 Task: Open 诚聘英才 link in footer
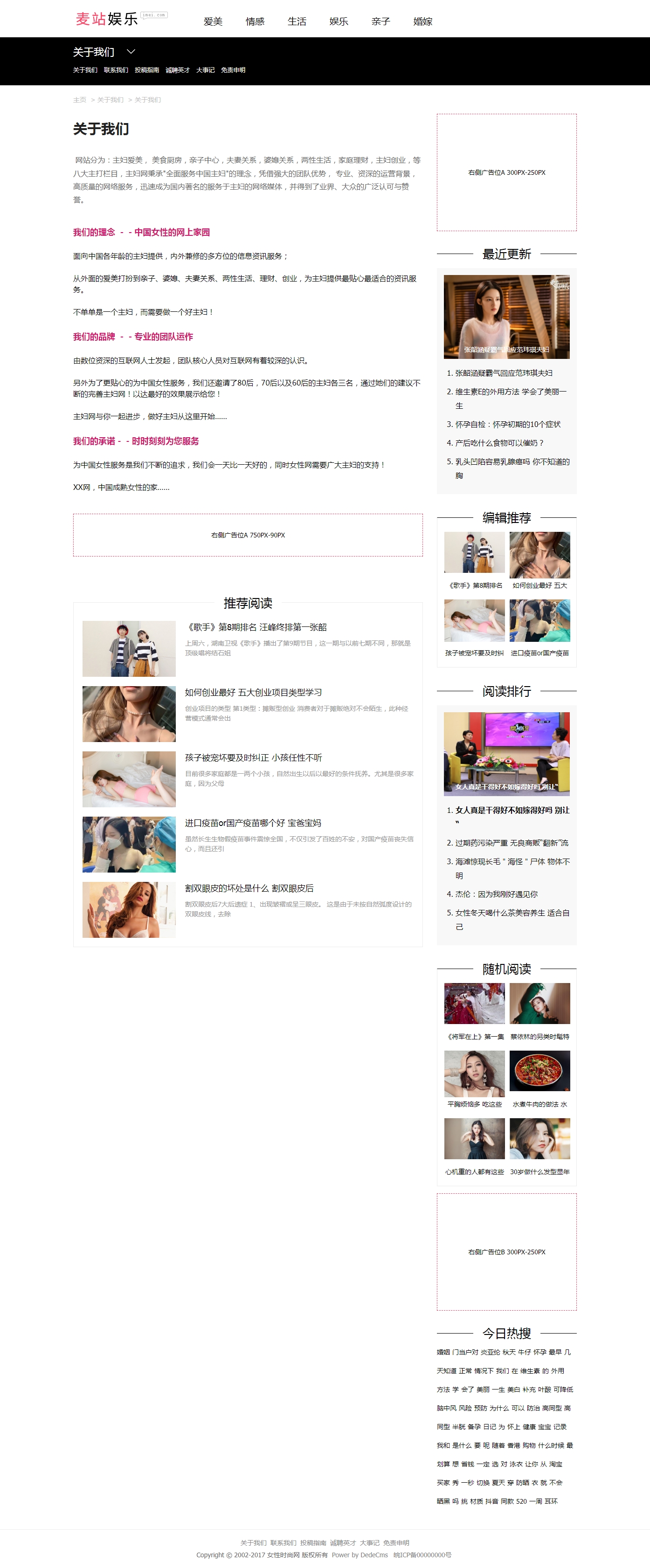pos(342,1543)
